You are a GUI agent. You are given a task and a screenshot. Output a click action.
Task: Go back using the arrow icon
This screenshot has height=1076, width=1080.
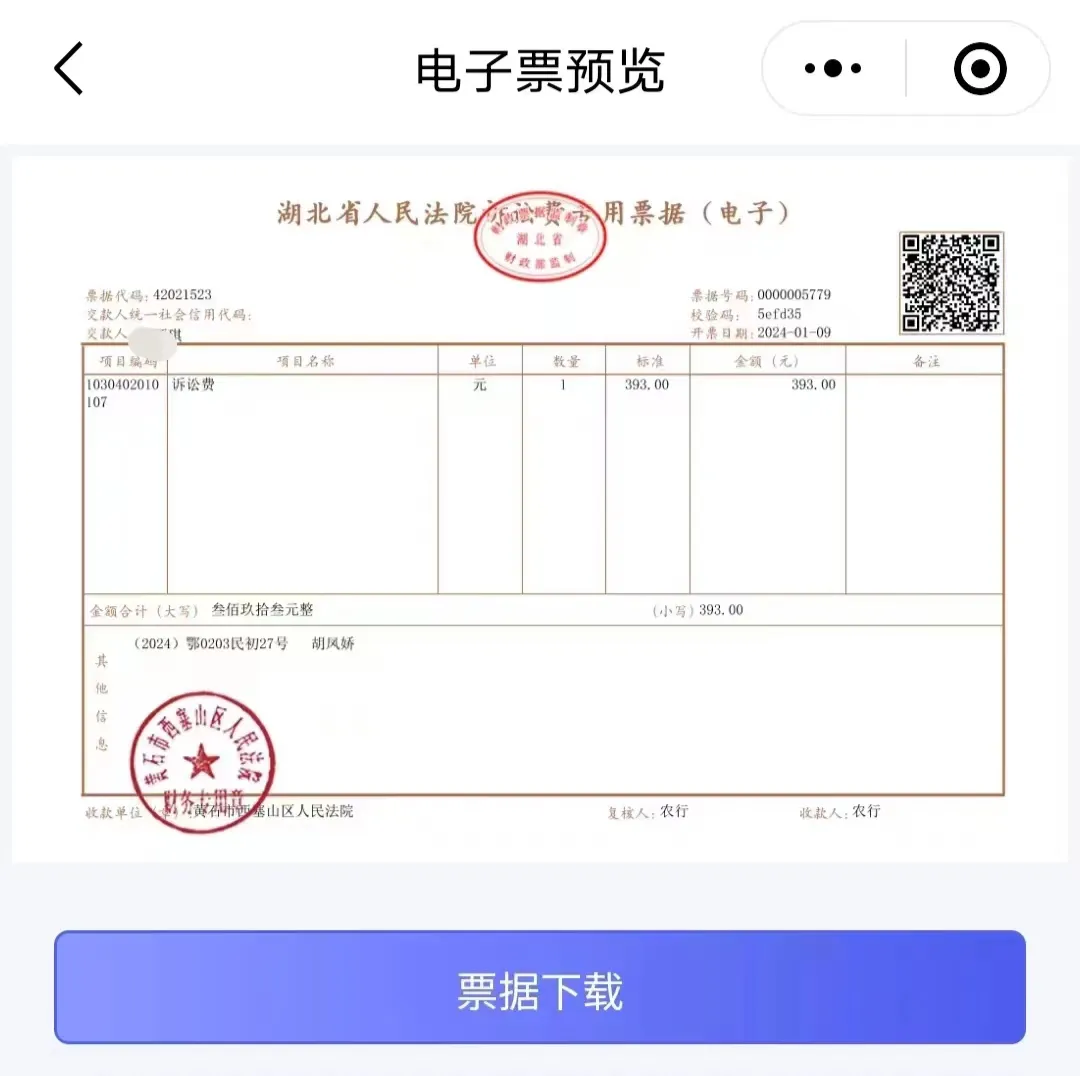click(68, 69)
